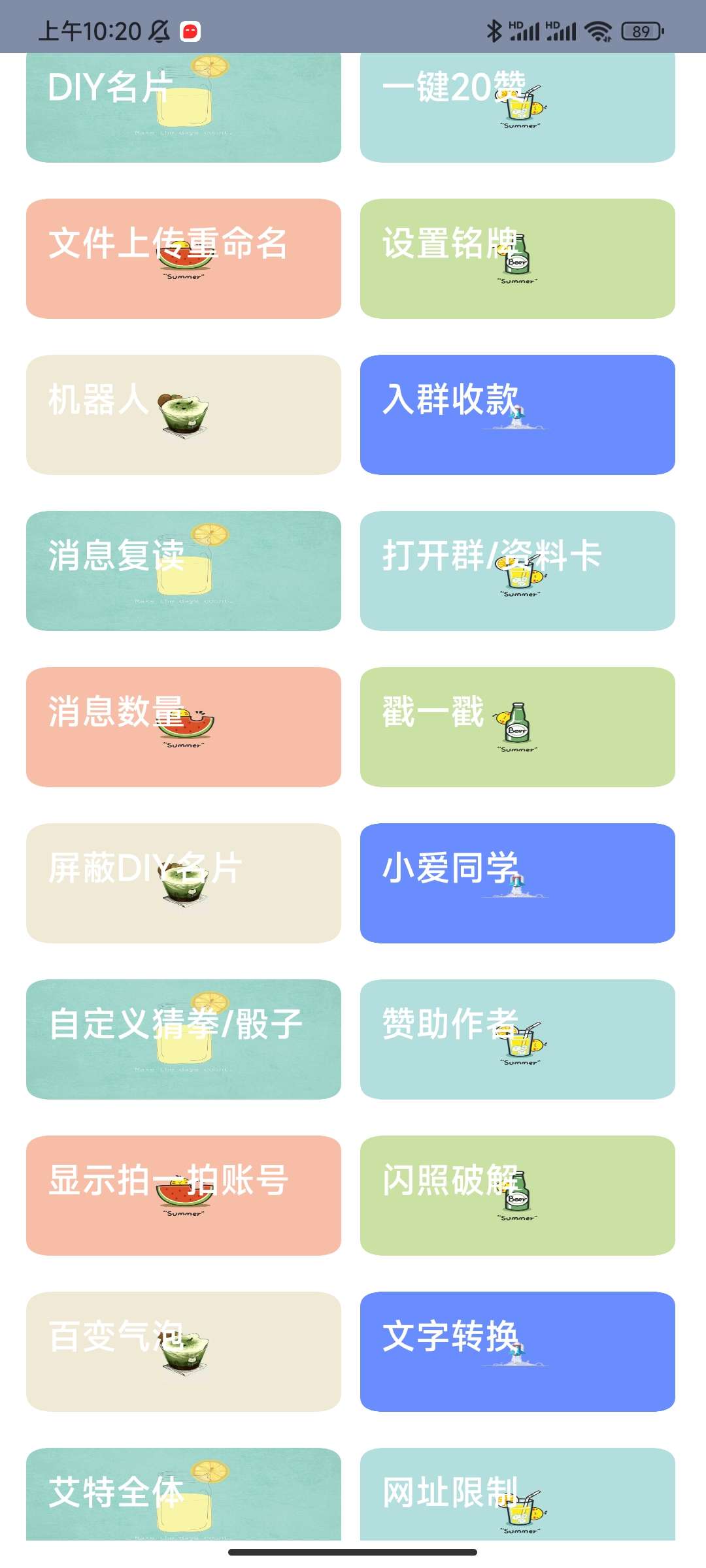Open 文件上传重命名 feature

point(183,259)
